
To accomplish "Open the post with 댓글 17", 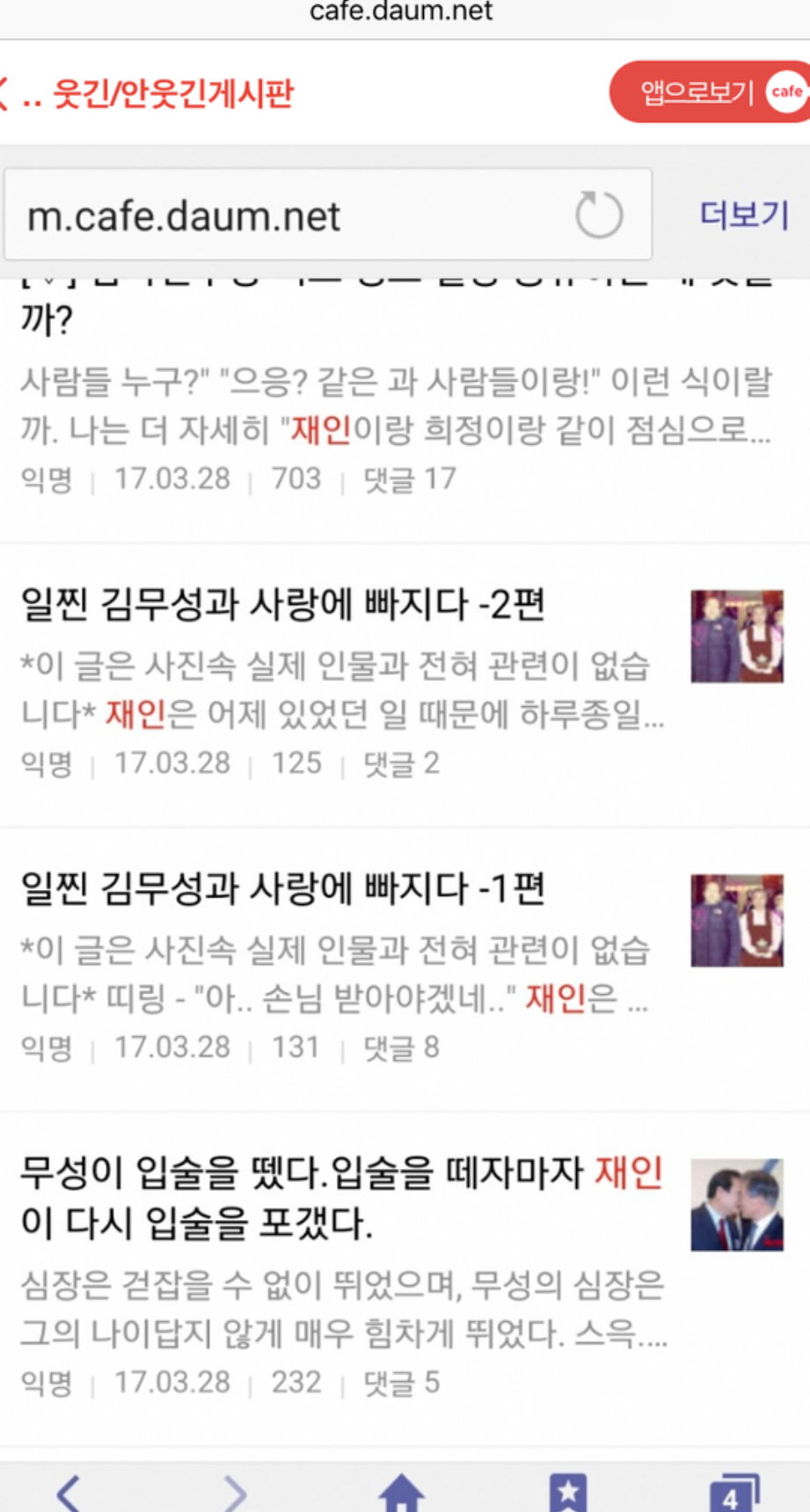I will click(x=396, y=405).
